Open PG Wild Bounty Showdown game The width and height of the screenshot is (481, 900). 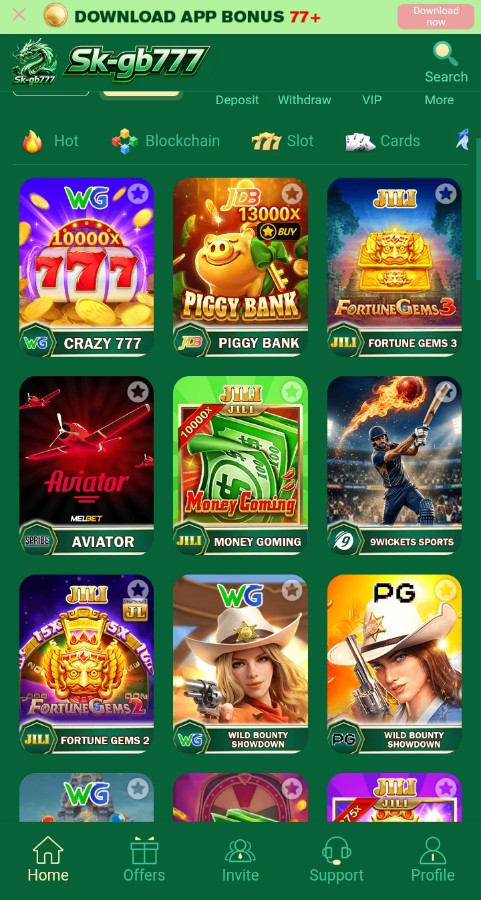[394, 664]
